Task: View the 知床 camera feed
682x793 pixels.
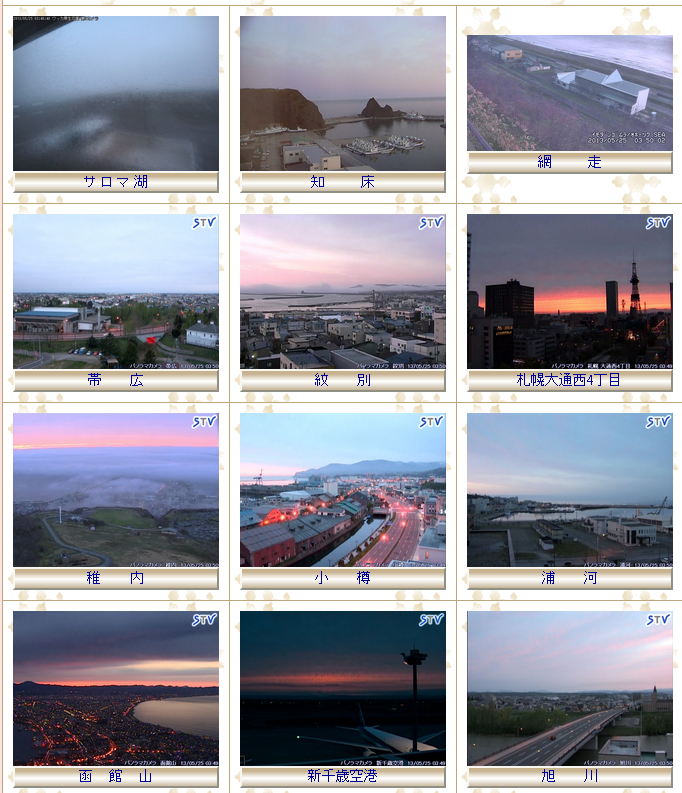Action: click(x=343, y=93)
